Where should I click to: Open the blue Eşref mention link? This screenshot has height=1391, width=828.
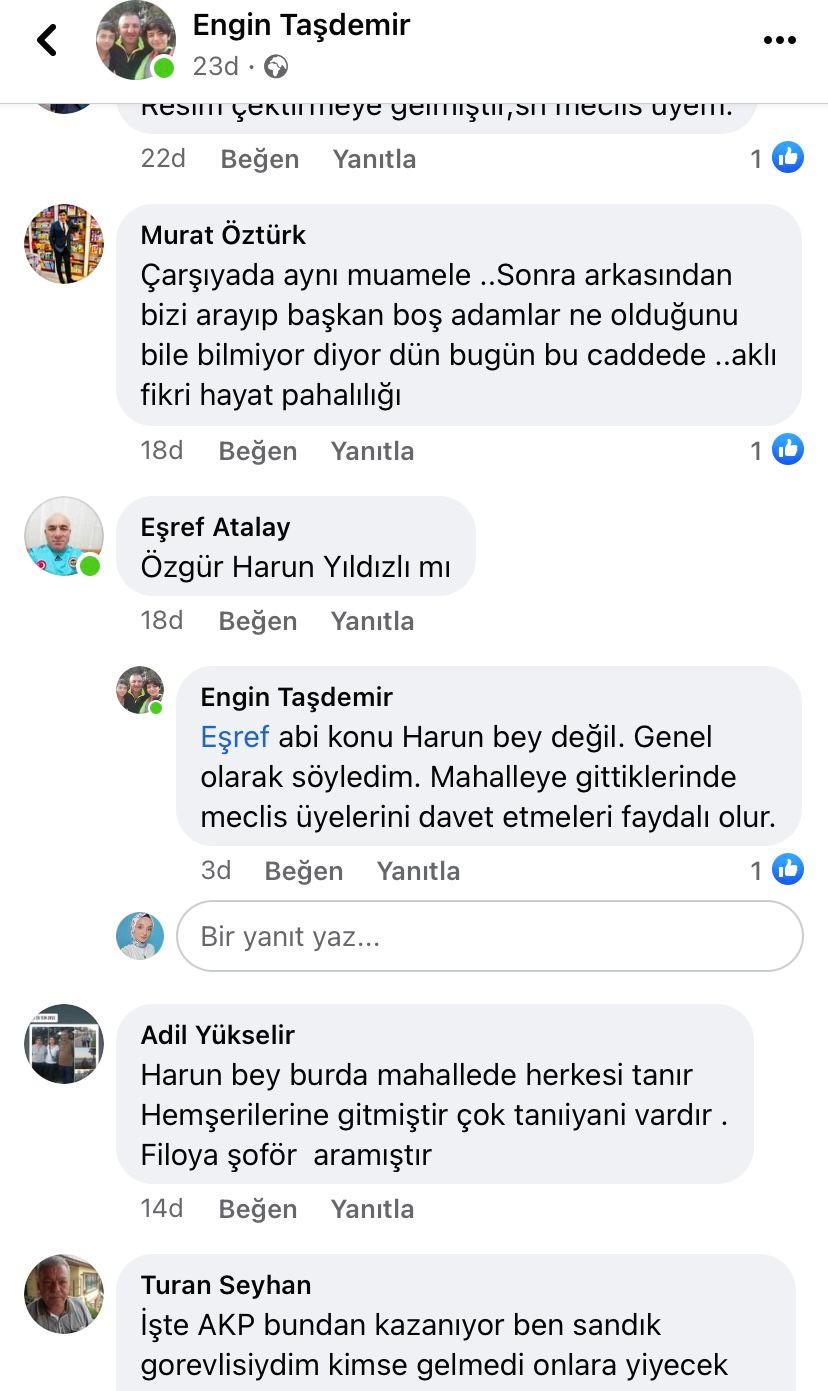click(x=235, y=737)
